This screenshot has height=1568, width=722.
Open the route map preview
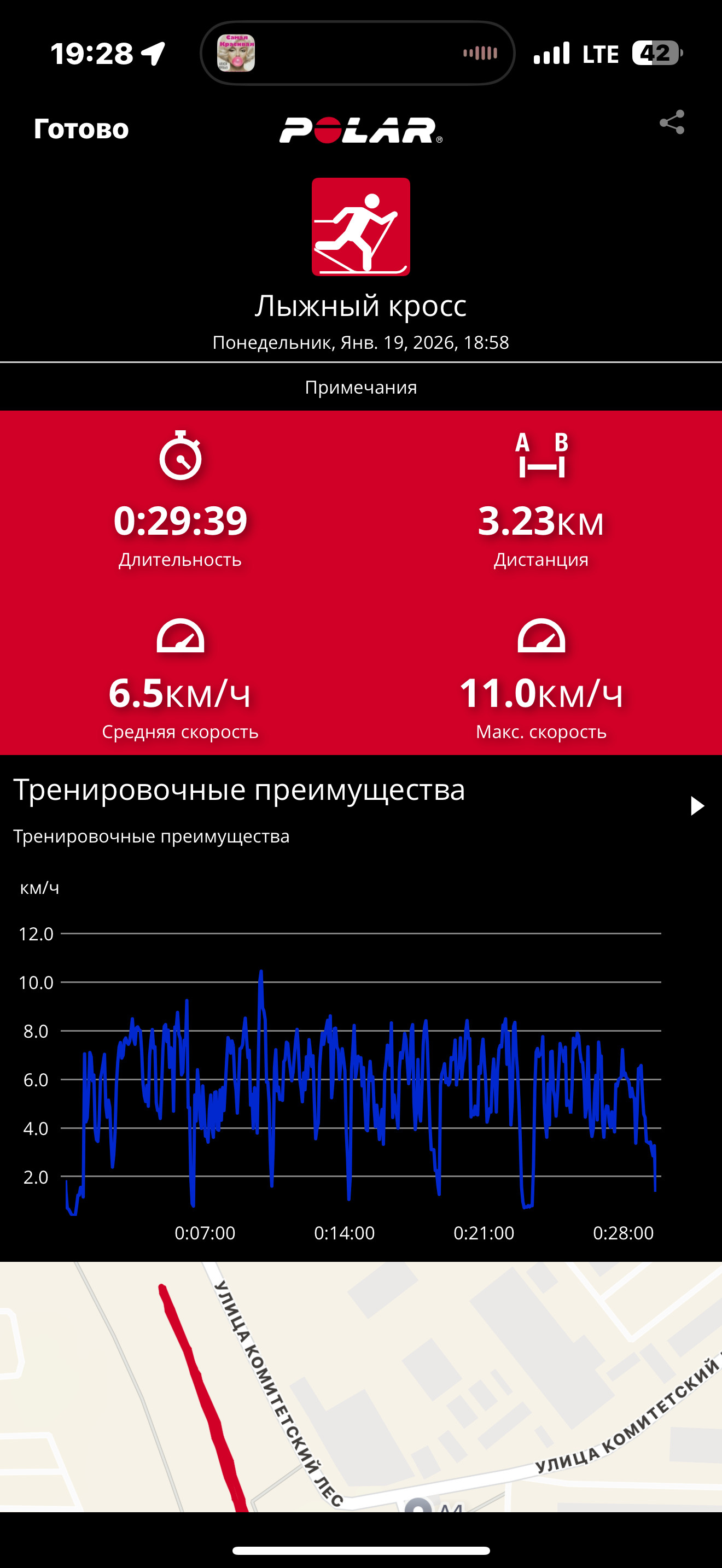[361, 1386]
